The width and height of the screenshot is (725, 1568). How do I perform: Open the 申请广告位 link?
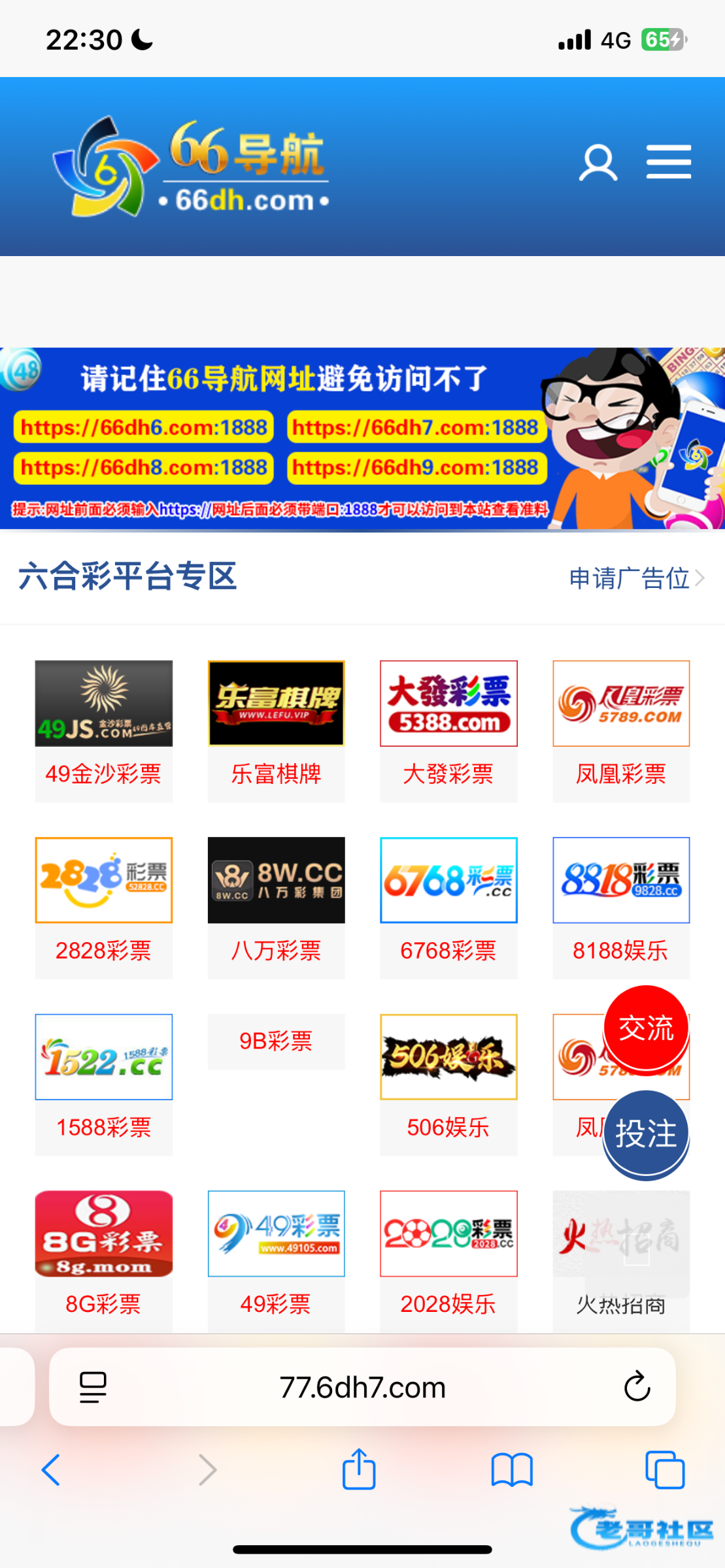pos(635,578)
